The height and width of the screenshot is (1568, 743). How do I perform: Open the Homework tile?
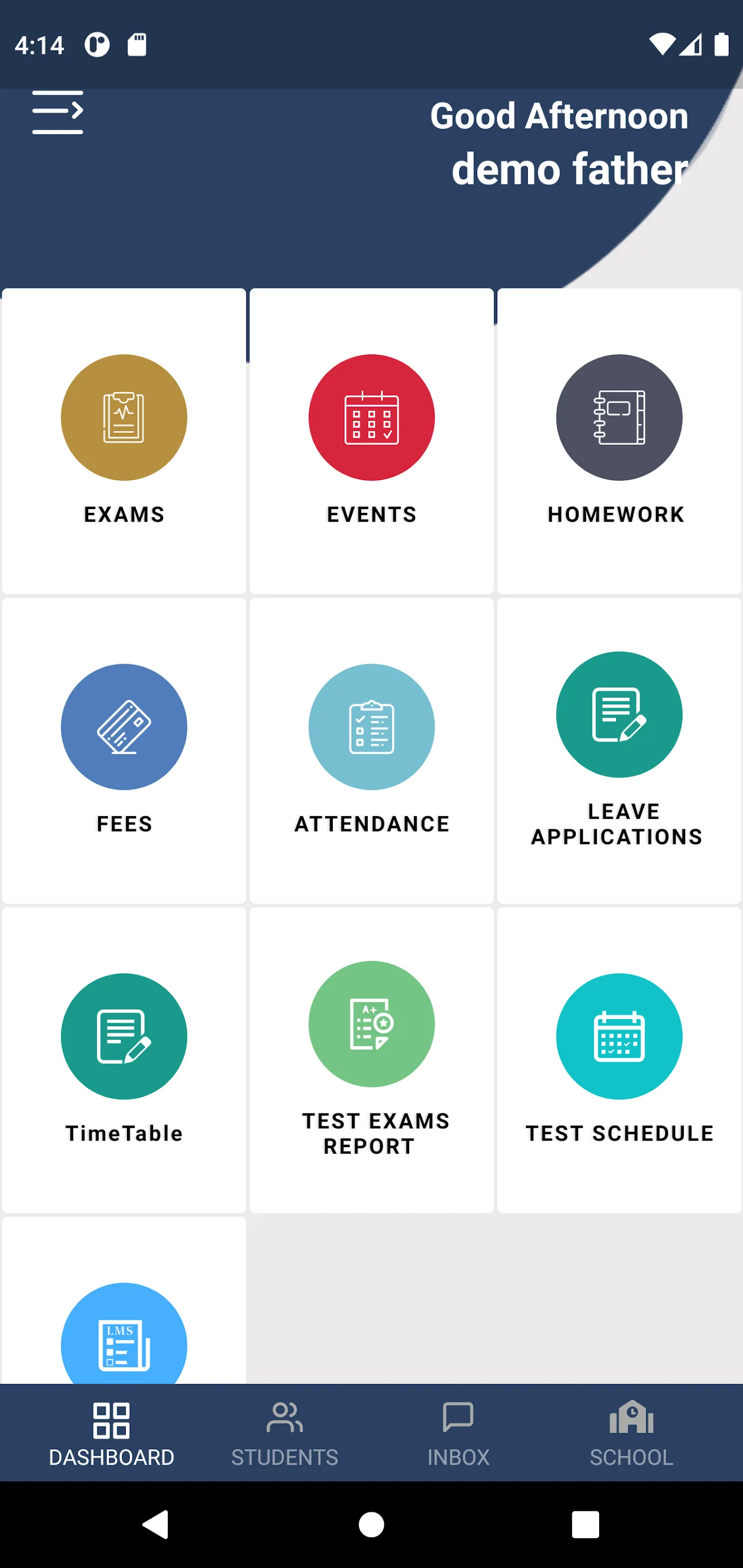pyautogui.click(x=619, y=442)
